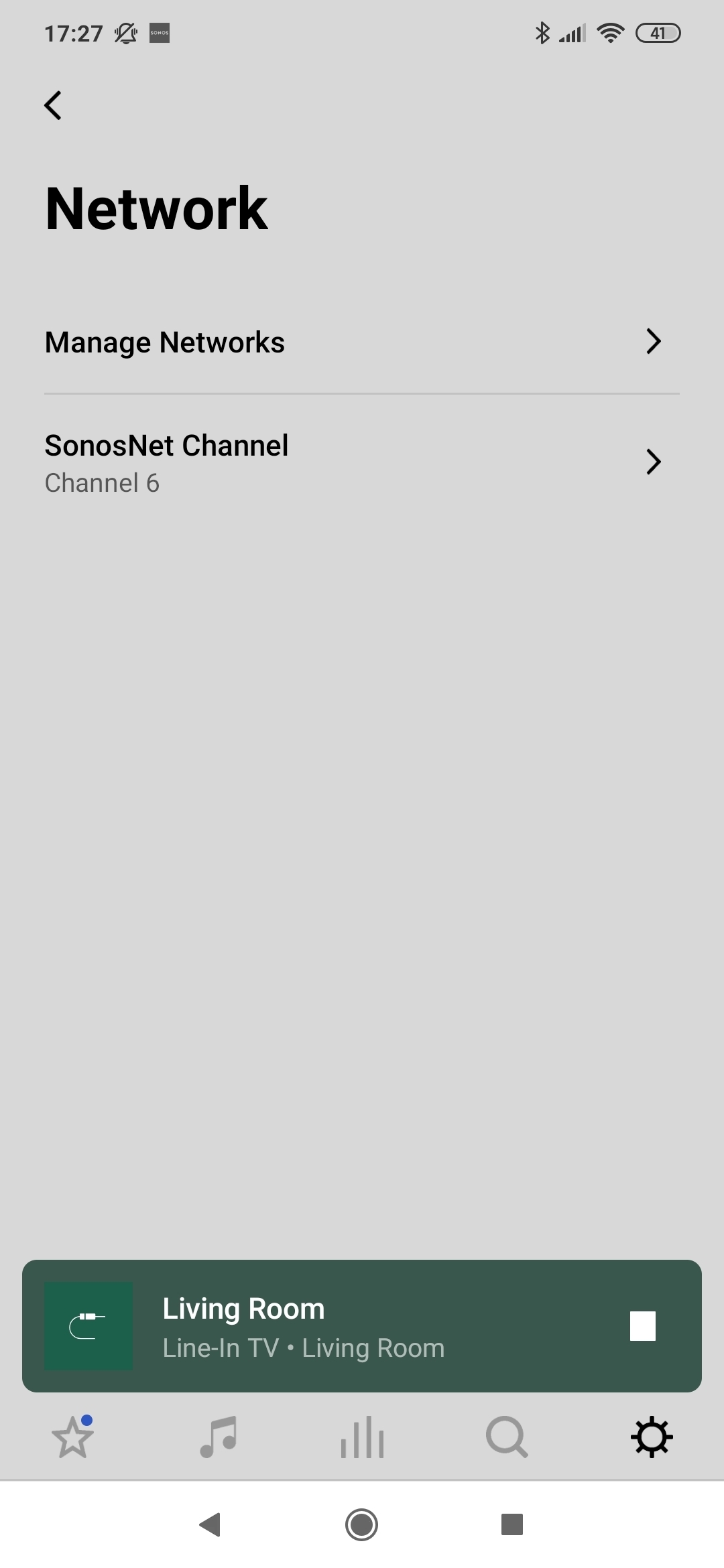
Task: Open SonosNet Channel settings
Action: [362, 462]
